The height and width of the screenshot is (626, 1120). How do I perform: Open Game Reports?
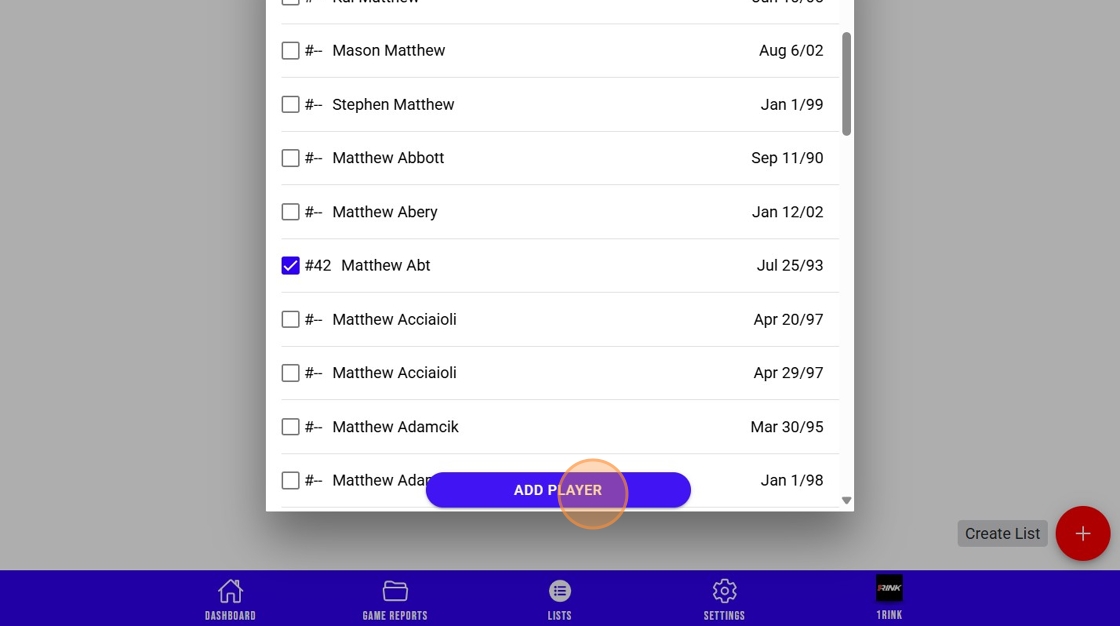coord(395,600)
